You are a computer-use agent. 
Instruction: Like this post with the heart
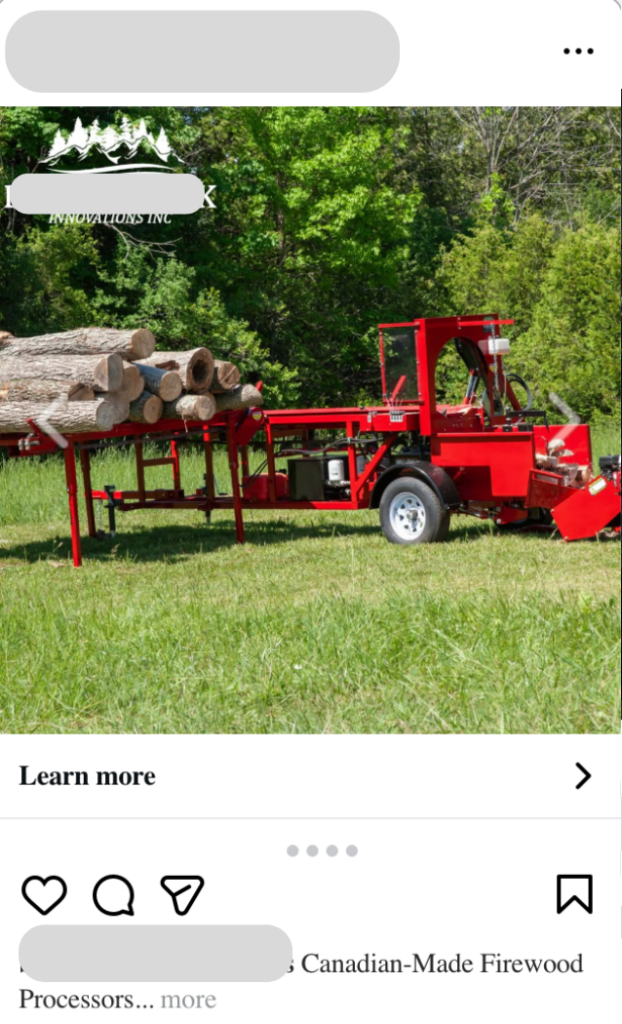click(x=44, y=895)
